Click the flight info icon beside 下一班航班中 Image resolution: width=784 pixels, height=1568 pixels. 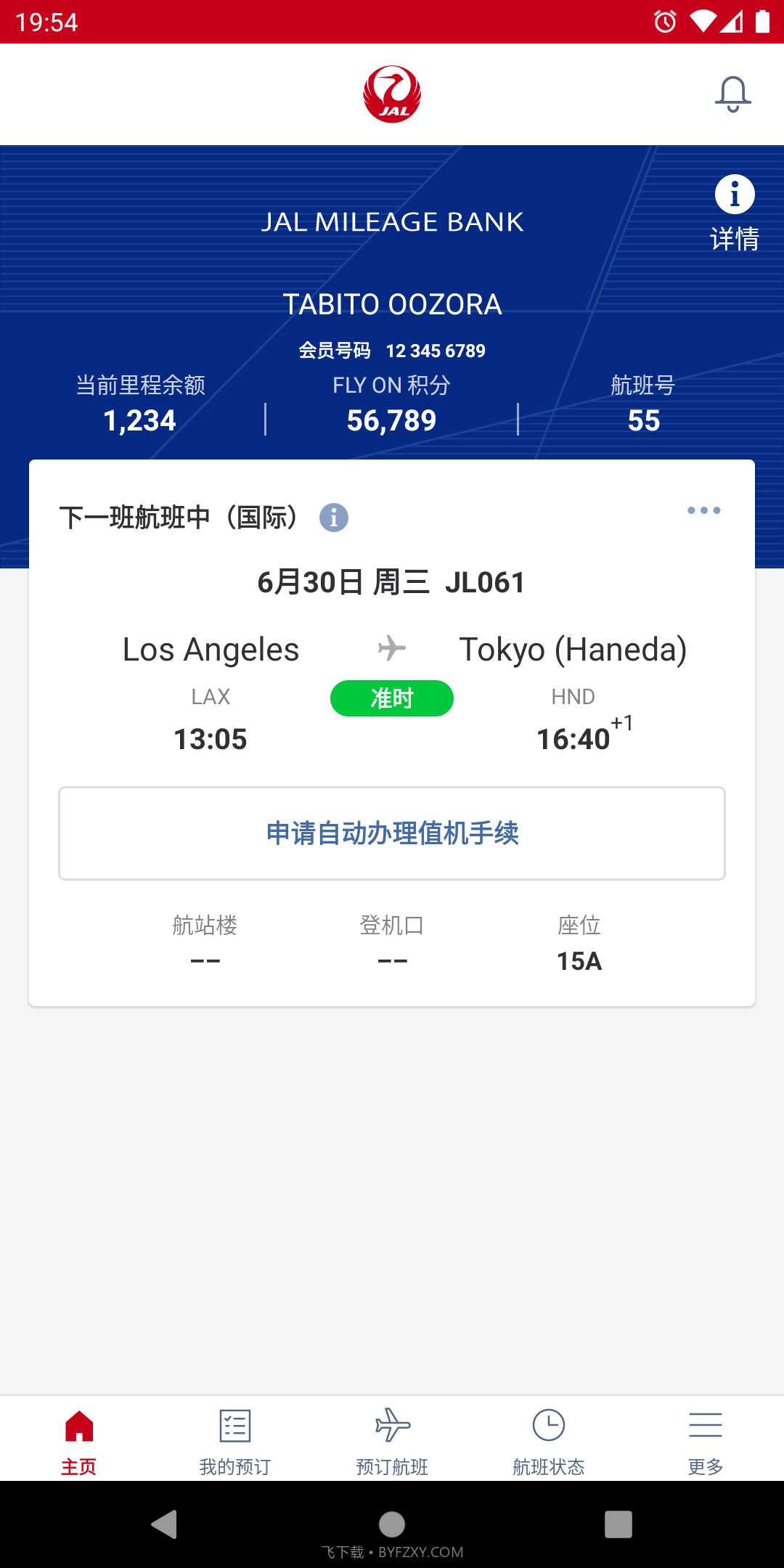(333, 518)
